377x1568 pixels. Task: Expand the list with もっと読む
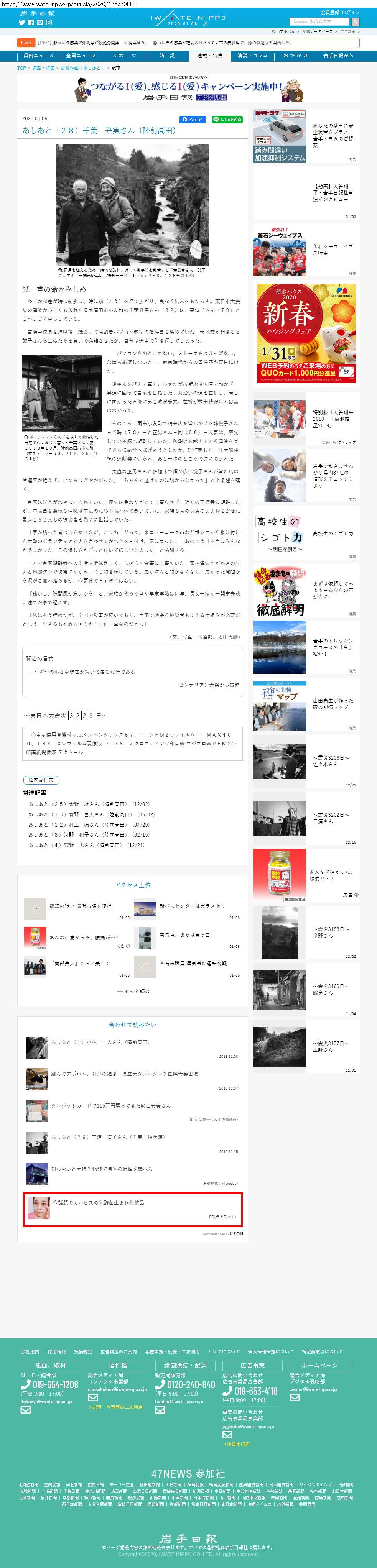click(x=133, y=992)
